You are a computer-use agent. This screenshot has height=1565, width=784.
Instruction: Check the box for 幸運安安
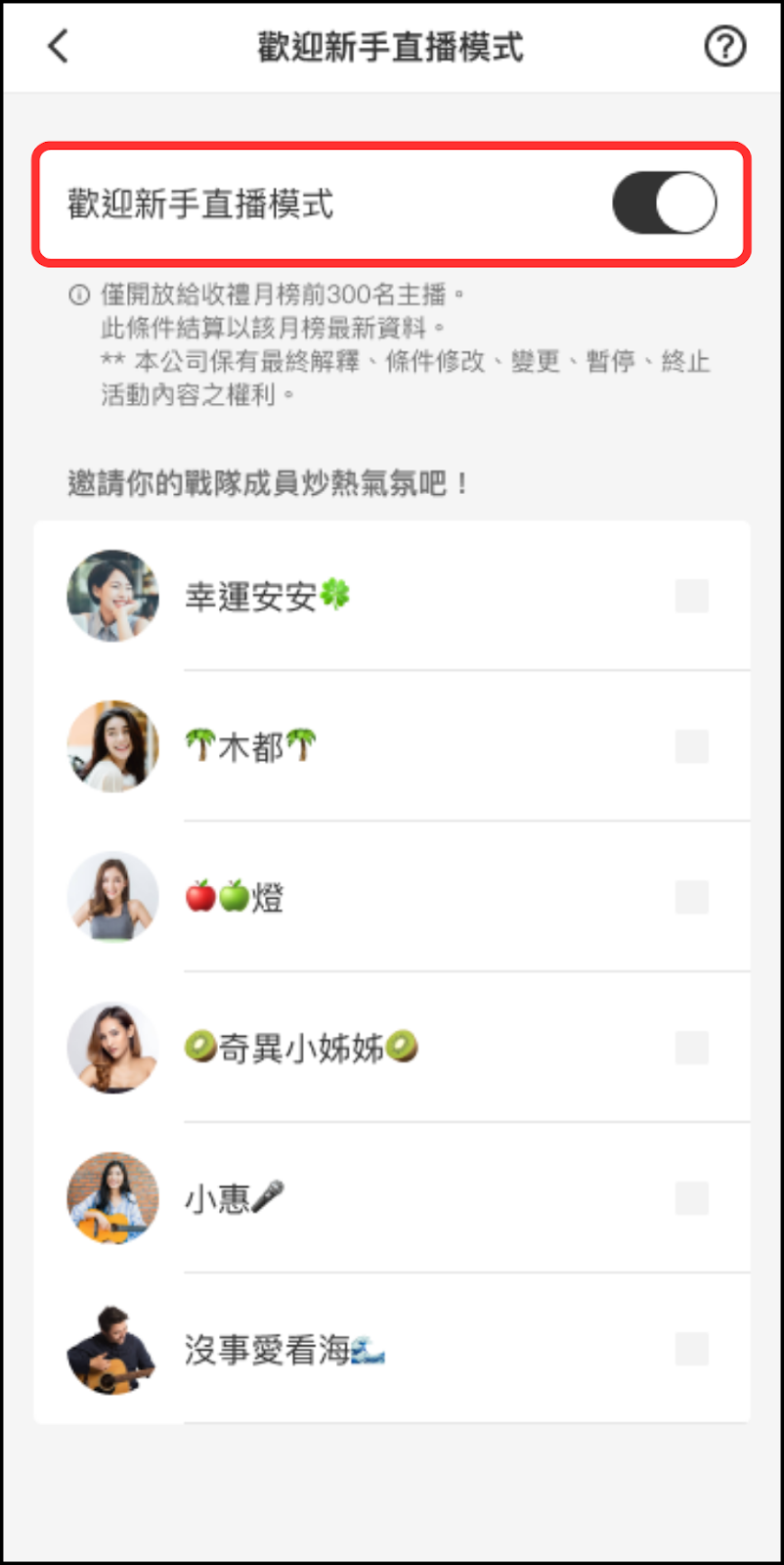point(692,596)
